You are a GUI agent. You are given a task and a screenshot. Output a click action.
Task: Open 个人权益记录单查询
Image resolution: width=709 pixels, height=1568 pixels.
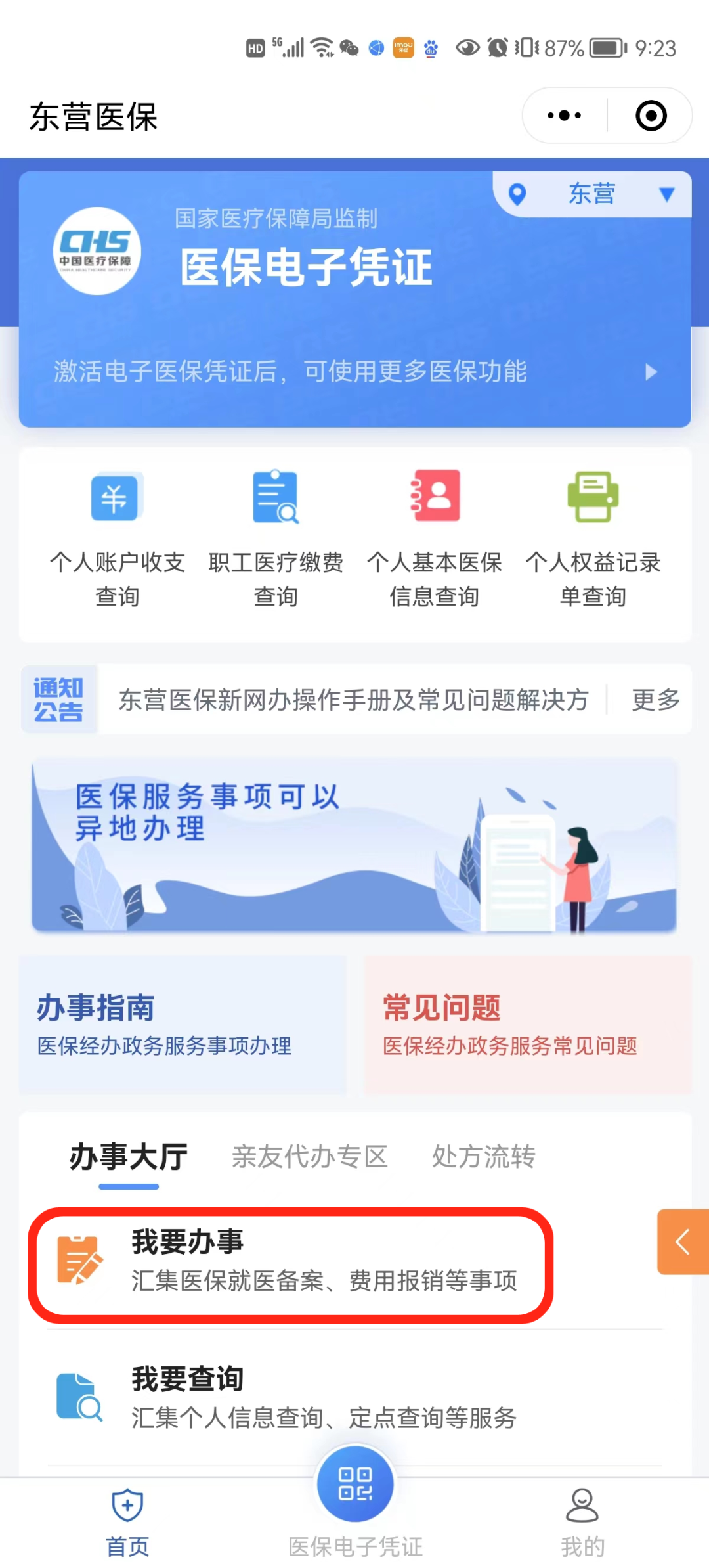click(x=593, y=539)
